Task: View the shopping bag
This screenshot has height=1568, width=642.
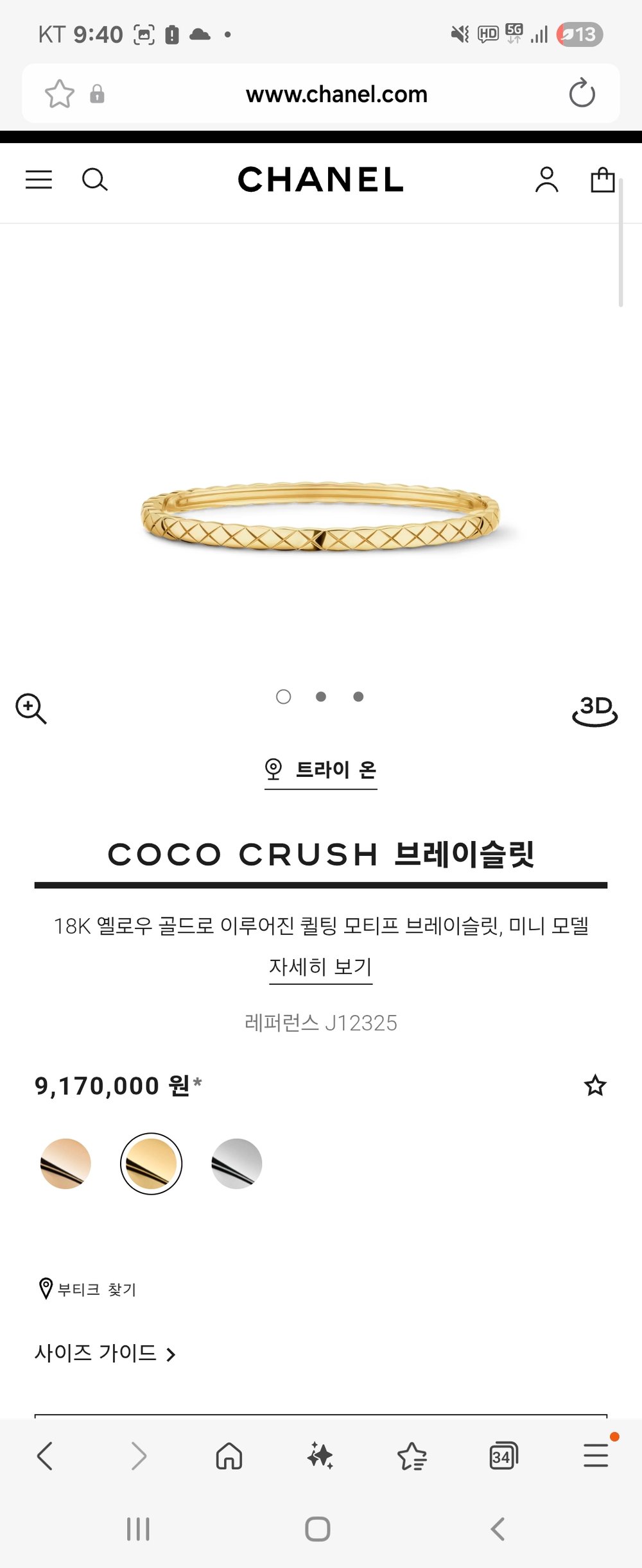Action: (x=602, y=180)
